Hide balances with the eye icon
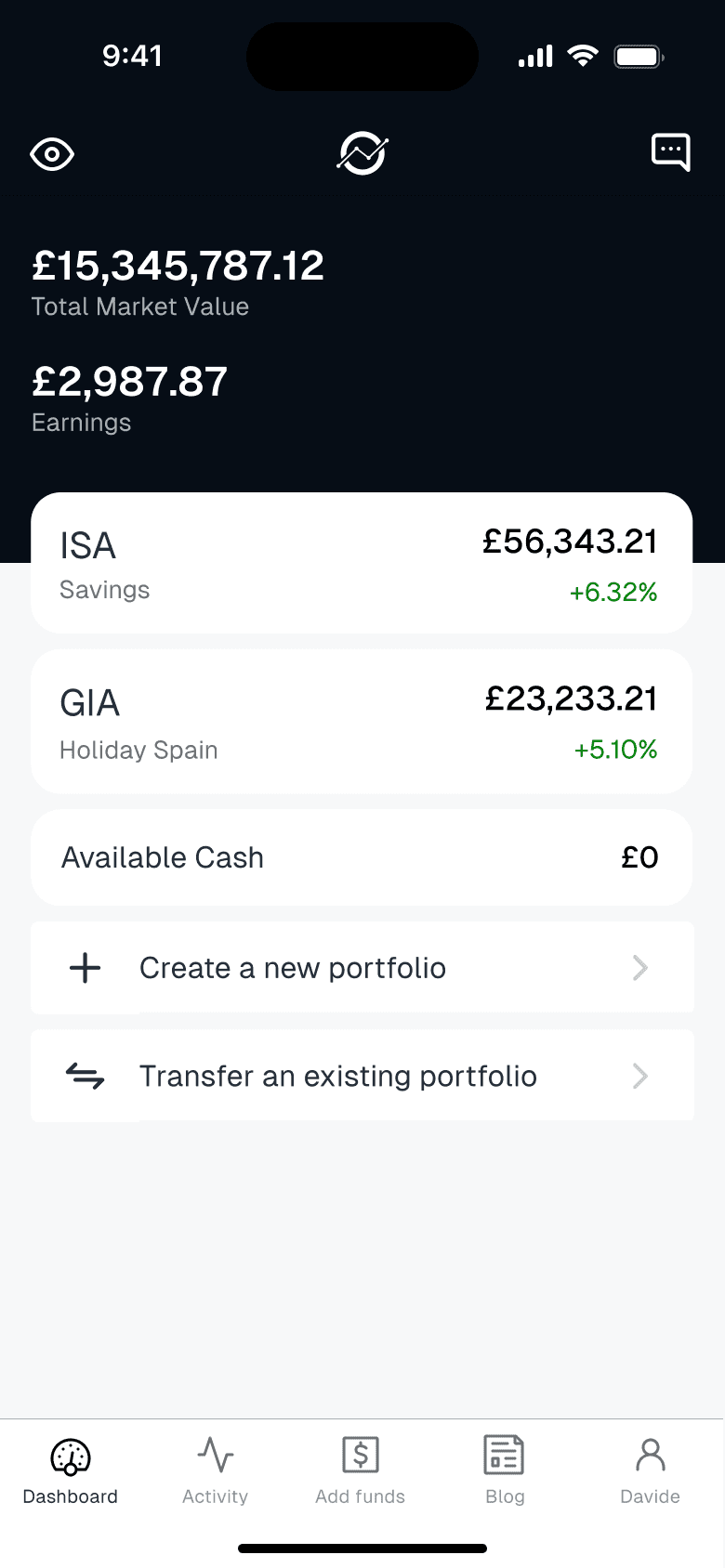 point(52,154)
